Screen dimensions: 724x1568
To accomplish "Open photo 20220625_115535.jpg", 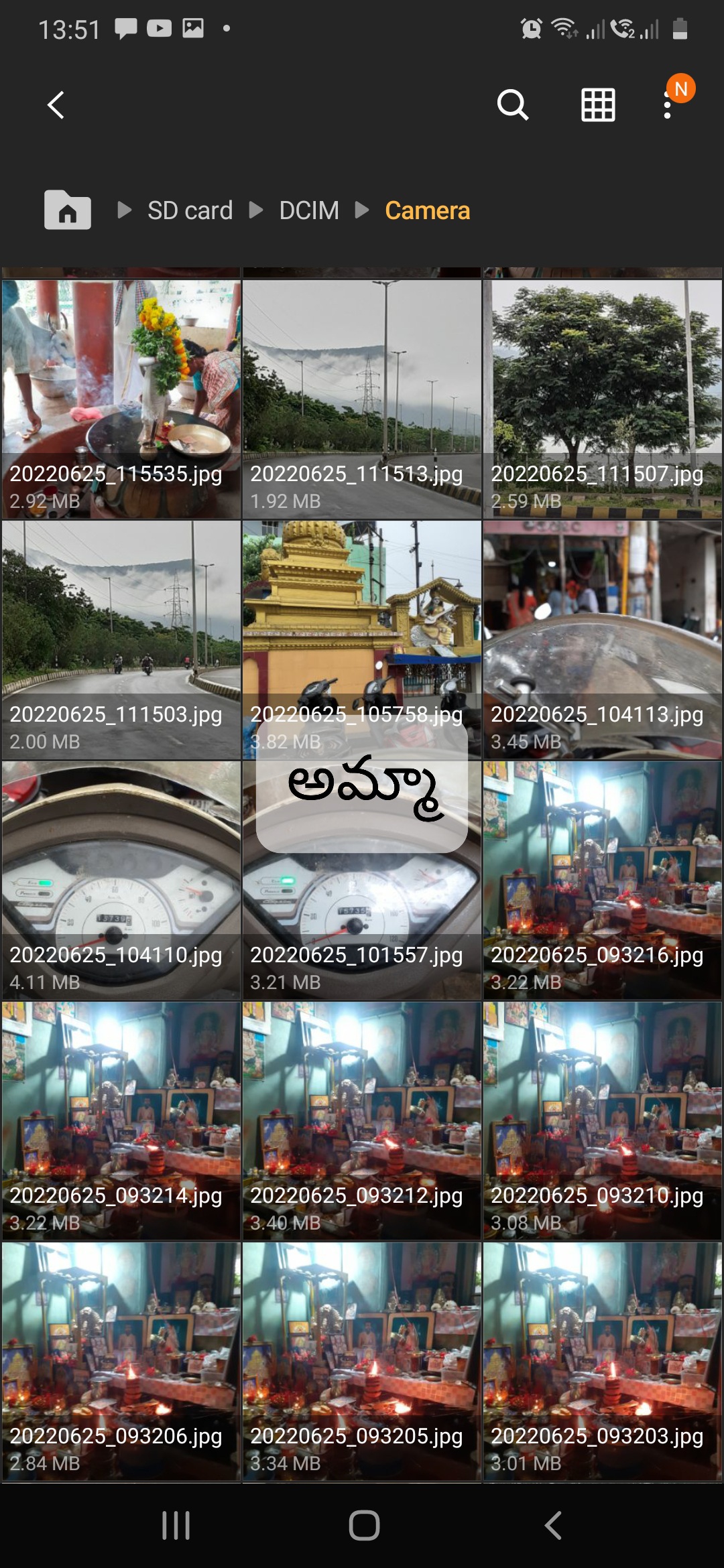I will [121, 399].
